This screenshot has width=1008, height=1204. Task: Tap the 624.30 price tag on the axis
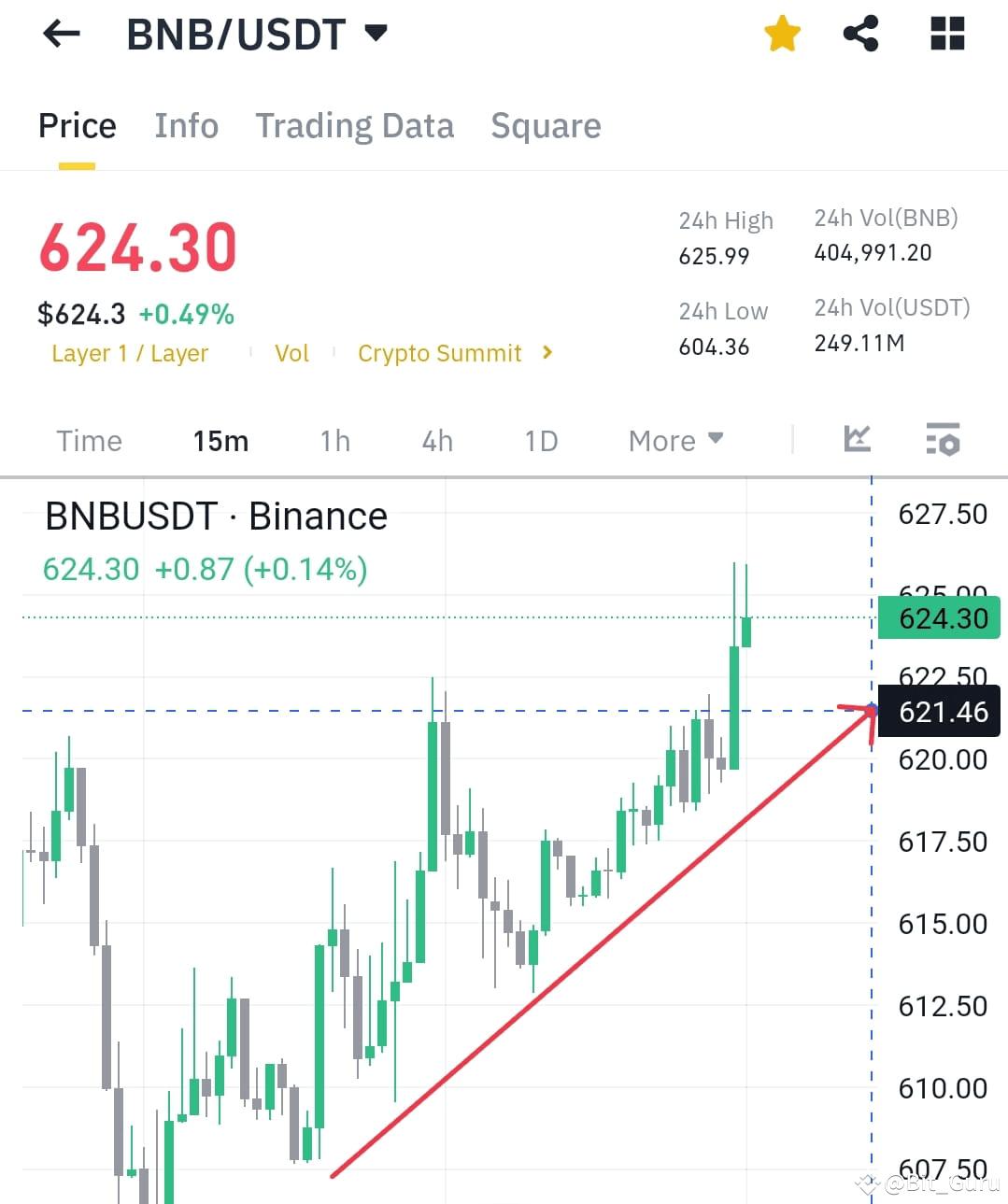tap(939, 617)
